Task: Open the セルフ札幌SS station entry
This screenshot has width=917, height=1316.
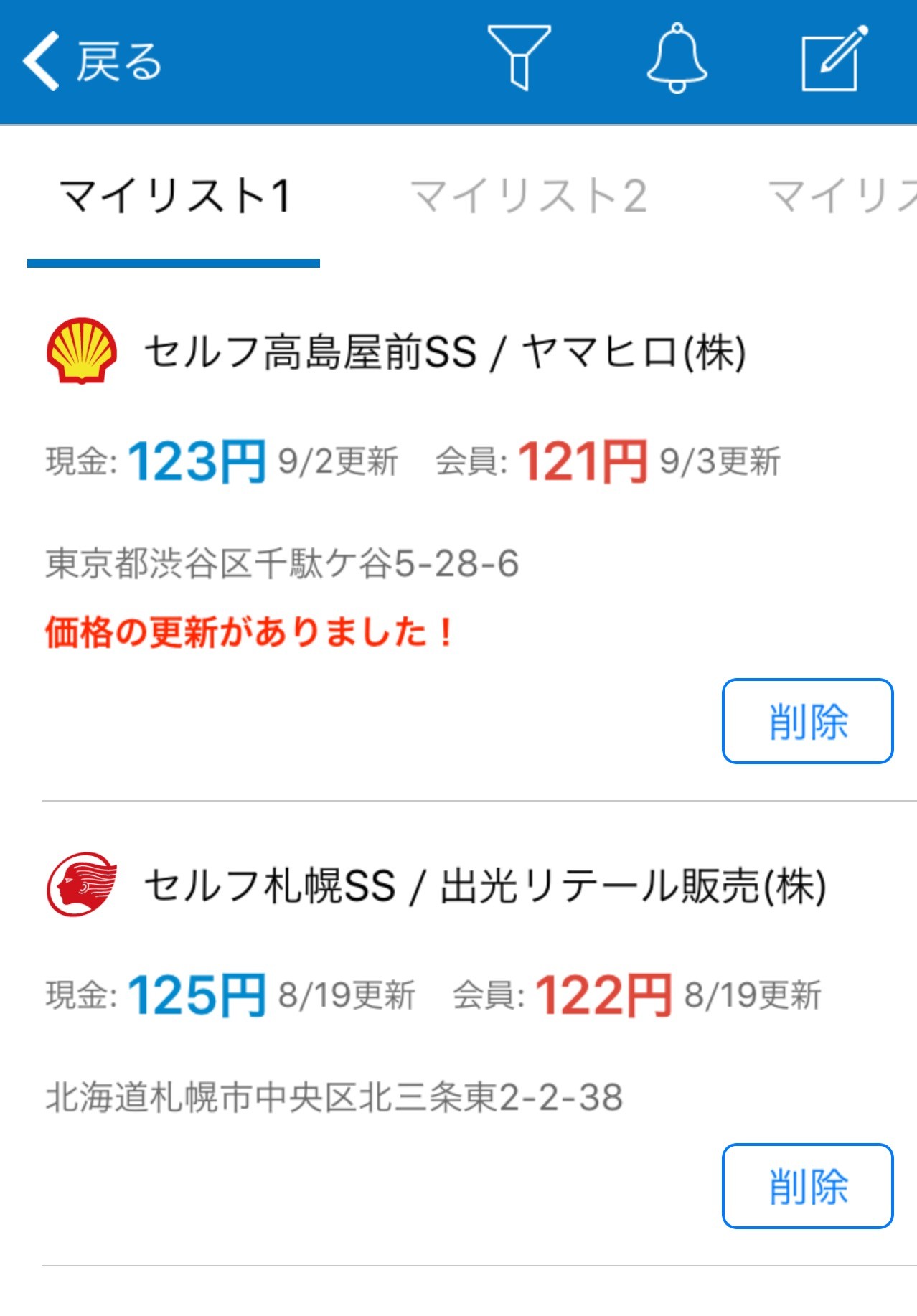Action: [485, 885]
